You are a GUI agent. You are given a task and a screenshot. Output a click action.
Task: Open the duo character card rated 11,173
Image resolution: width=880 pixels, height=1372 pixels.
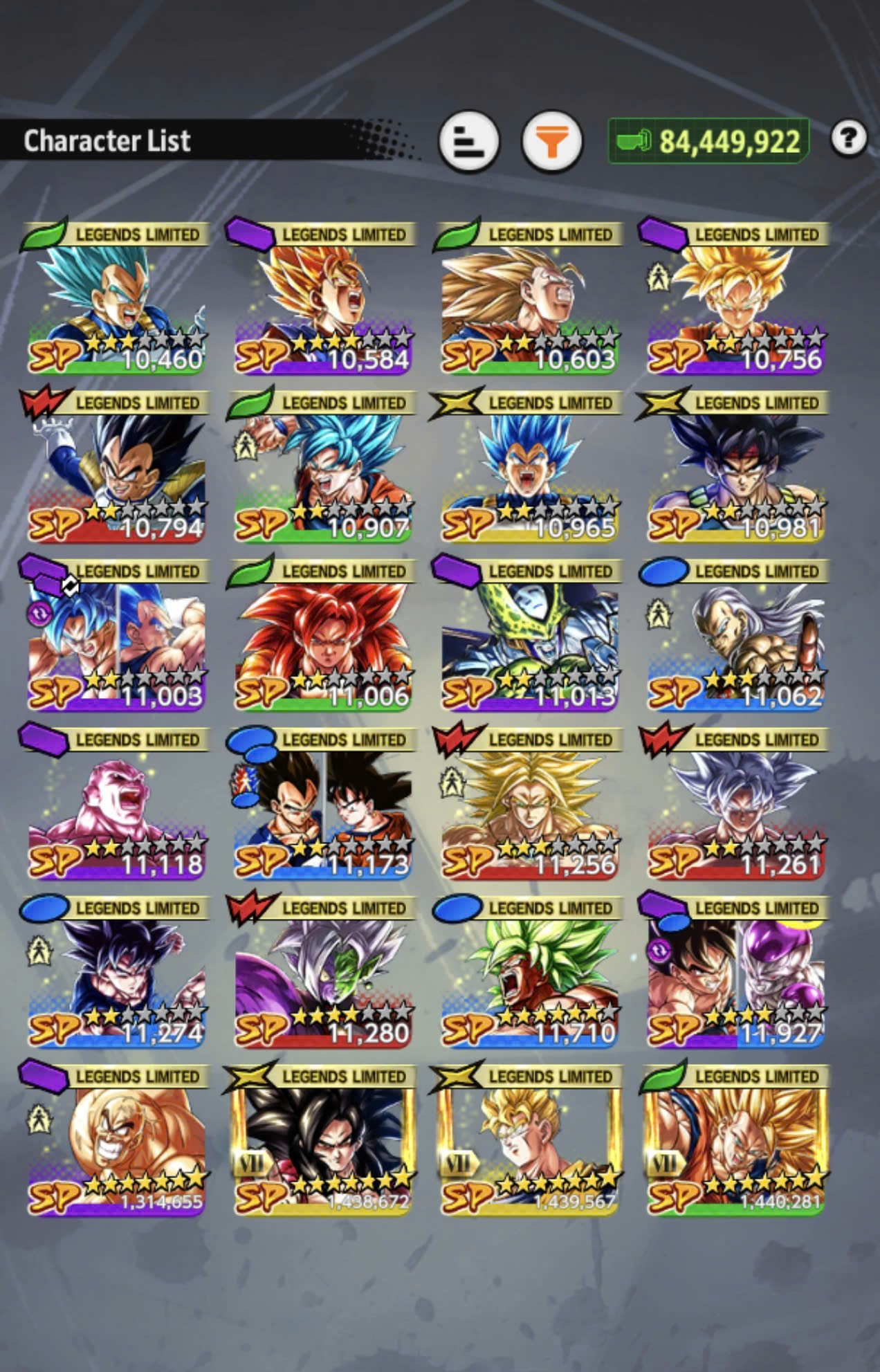pyautogui.click(x=322, y=803)
